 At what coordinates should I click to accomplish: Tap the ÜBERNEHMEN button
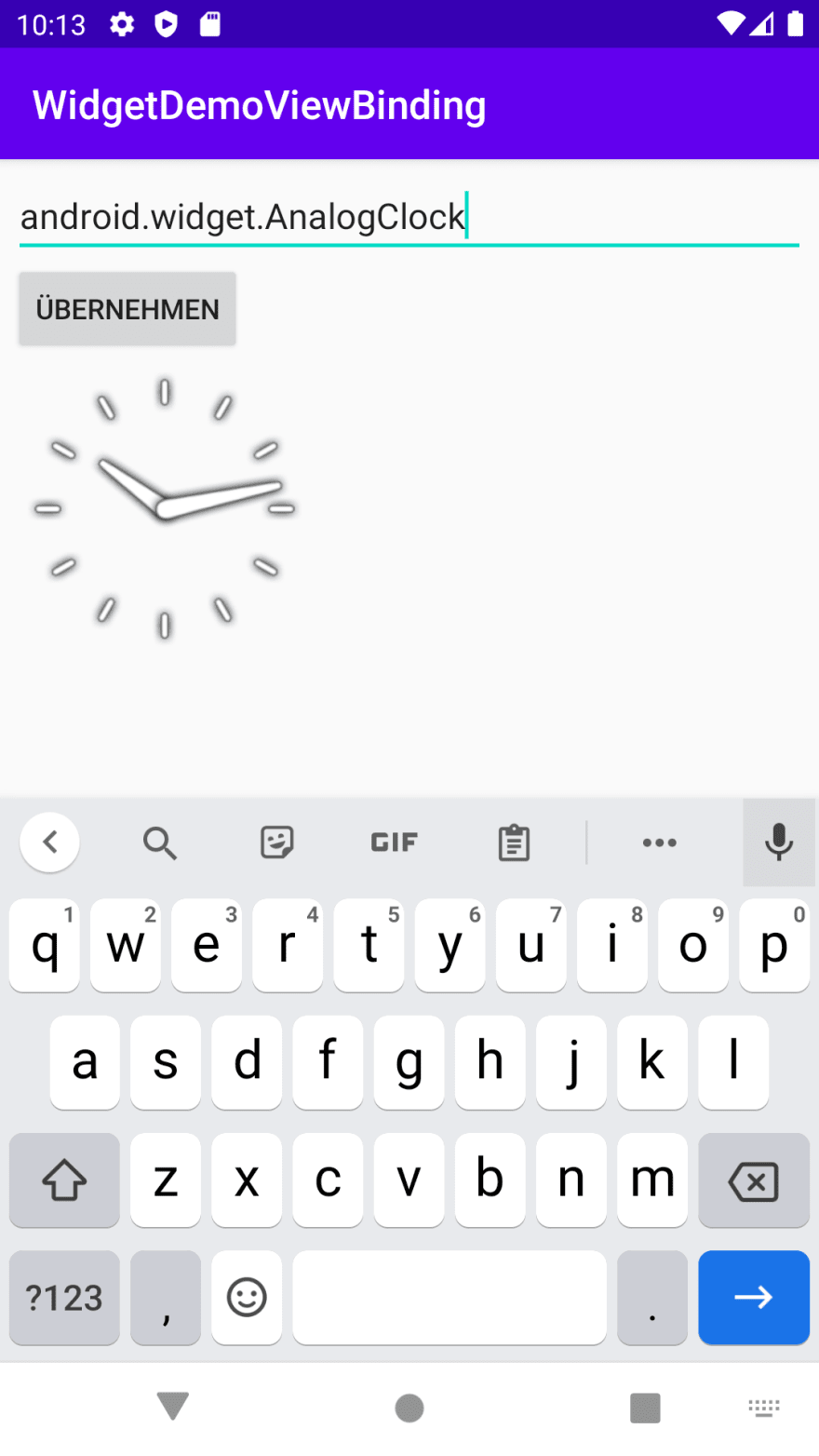(x=128, y=309)
